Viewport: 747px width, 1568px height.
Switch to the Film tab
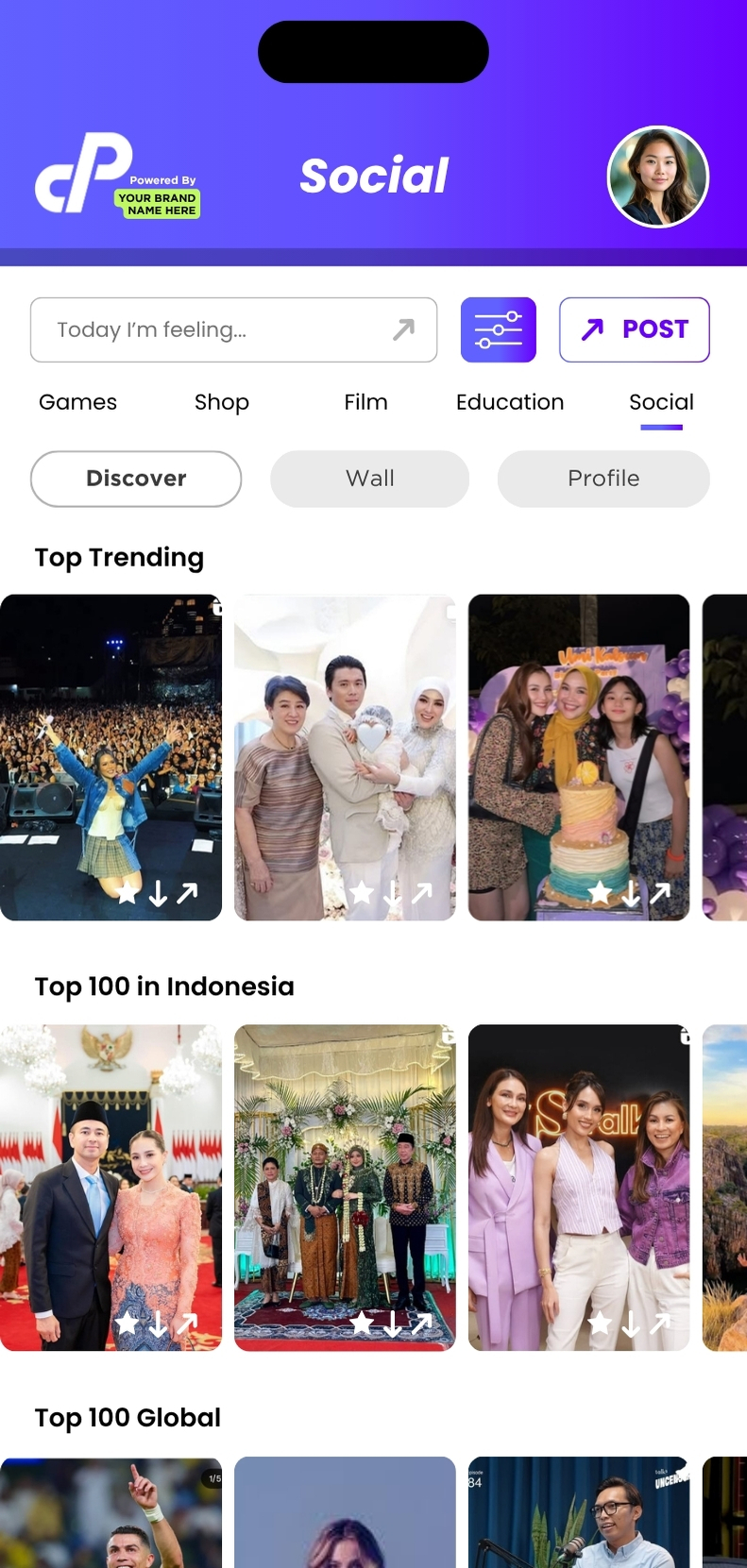click(x=365, y=402)
